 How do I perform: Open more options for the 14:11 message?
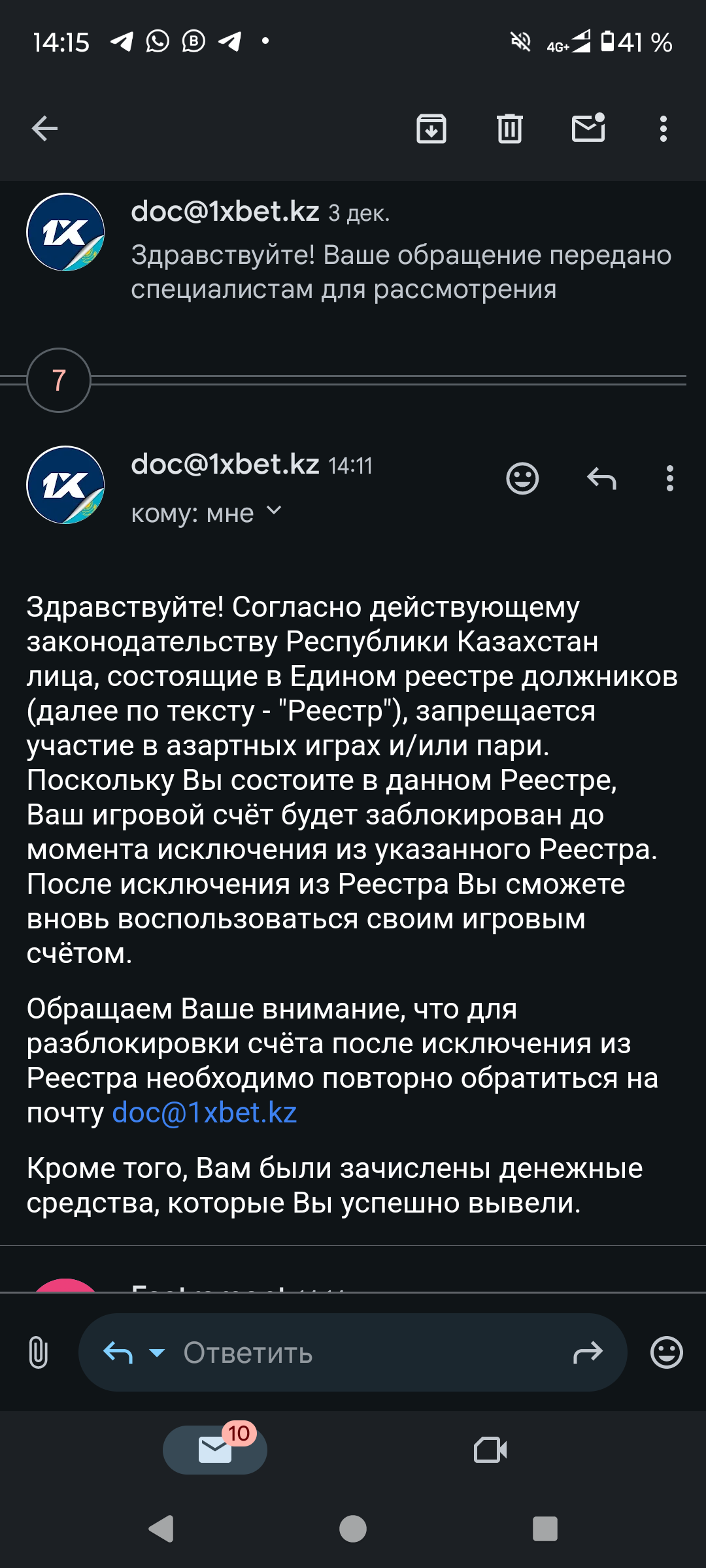pyautogui.click(x=669, y=479)
